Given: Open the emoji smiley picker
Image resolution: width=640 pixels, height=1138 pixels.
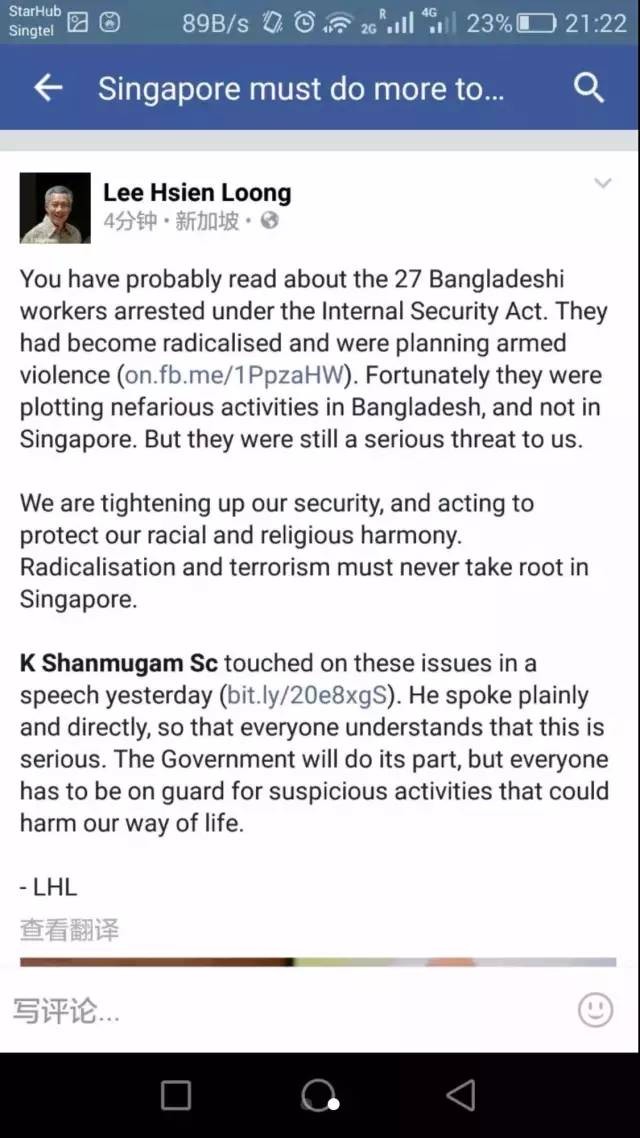Looking at the screenshot, I should [x=595, y=1010].
